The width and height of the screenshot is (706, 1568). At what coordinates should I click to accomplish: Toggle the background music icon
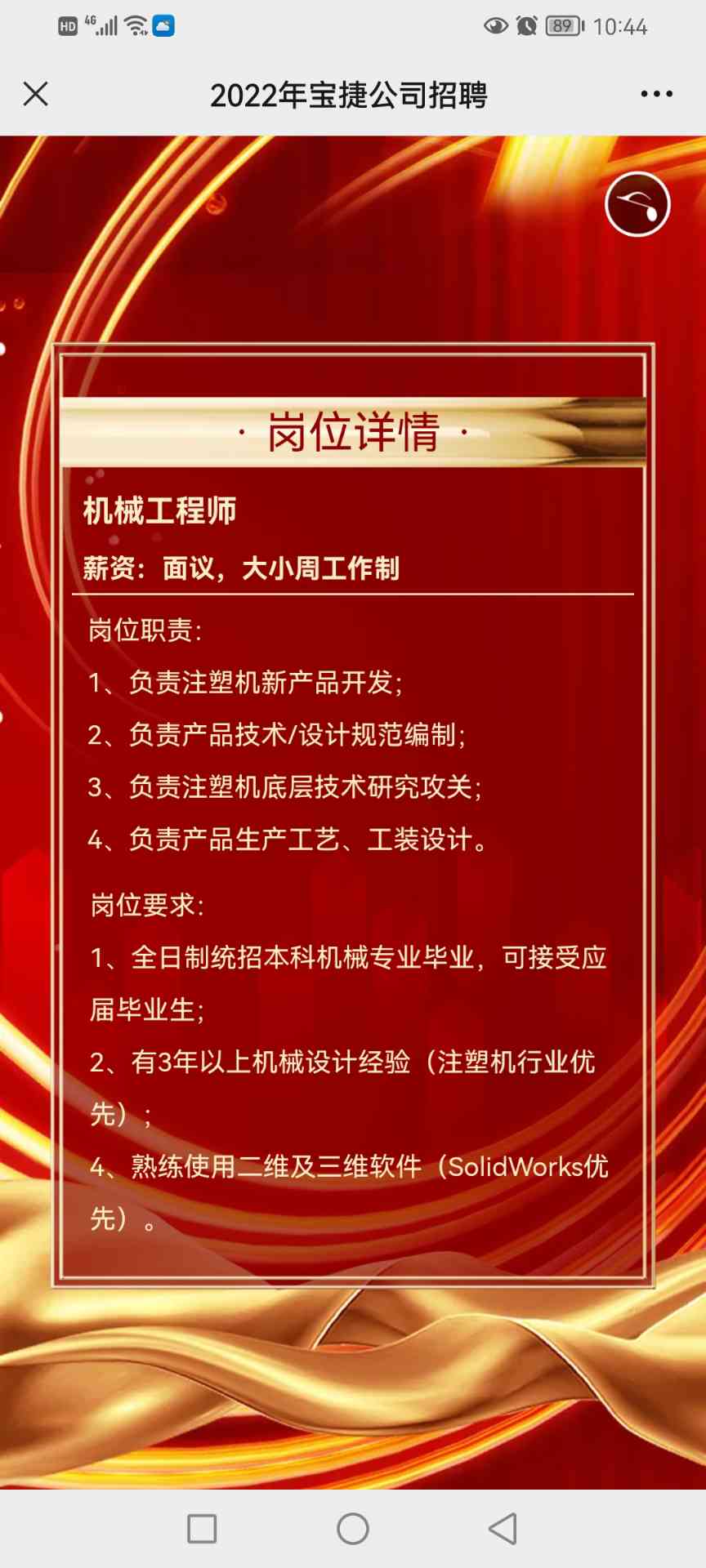(x=637, y=204)
